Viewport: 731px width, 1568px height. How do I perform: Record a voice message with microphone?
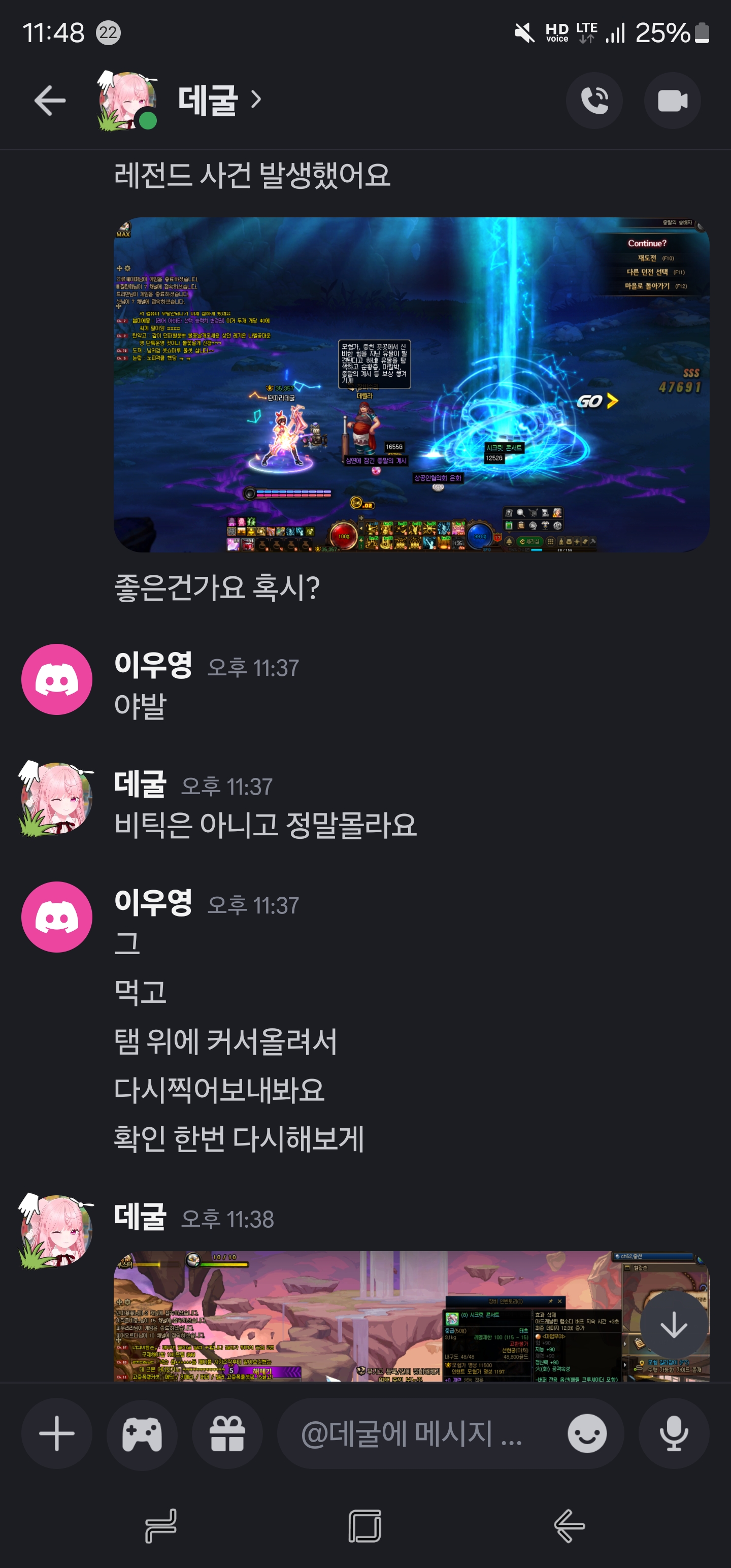point(673,1433)
